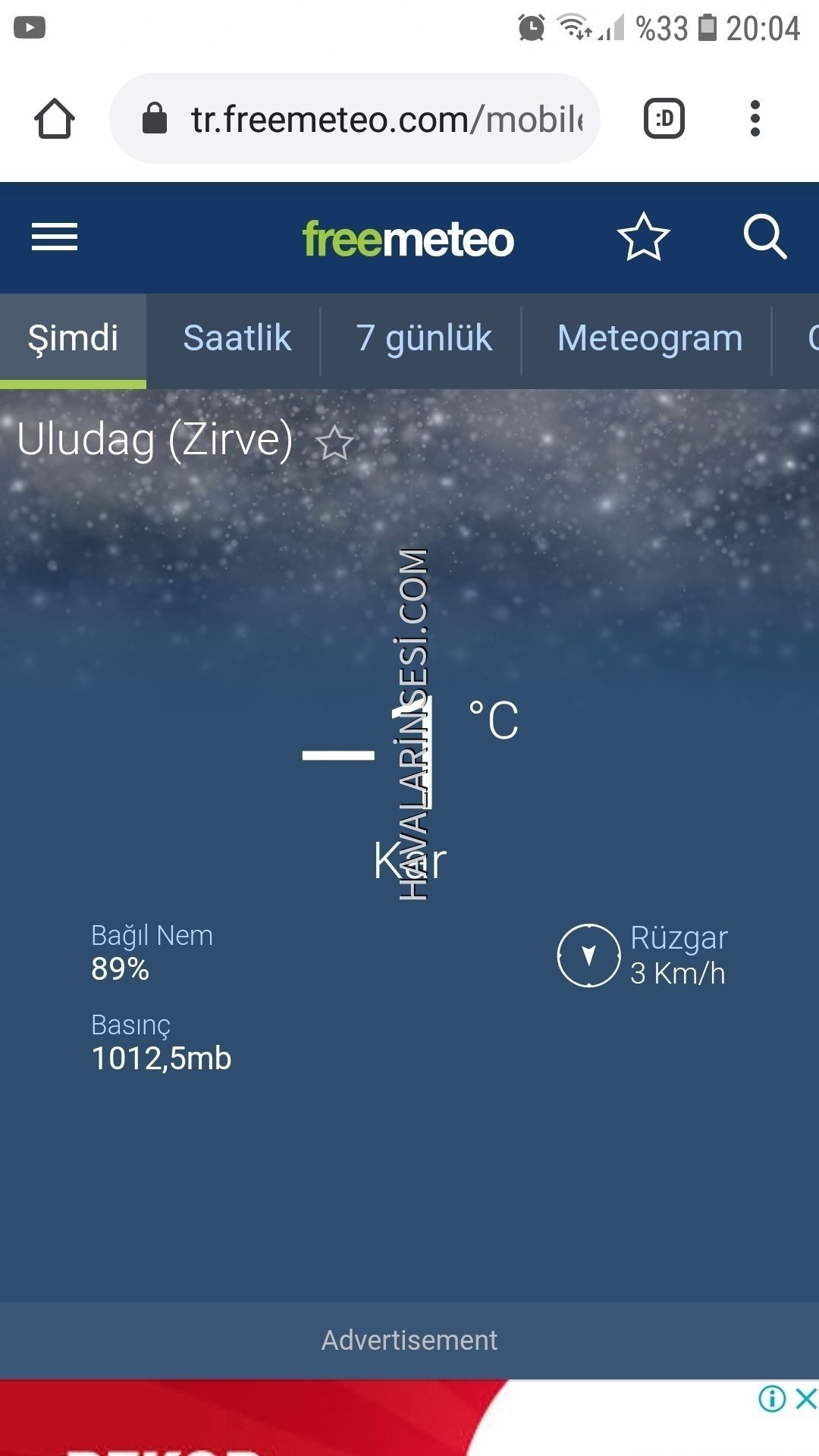Image resolution: width=819 pixels, height=1456 pixels.
Task: Open the freemeteo hamburger menu
Action: pos(55,237)
